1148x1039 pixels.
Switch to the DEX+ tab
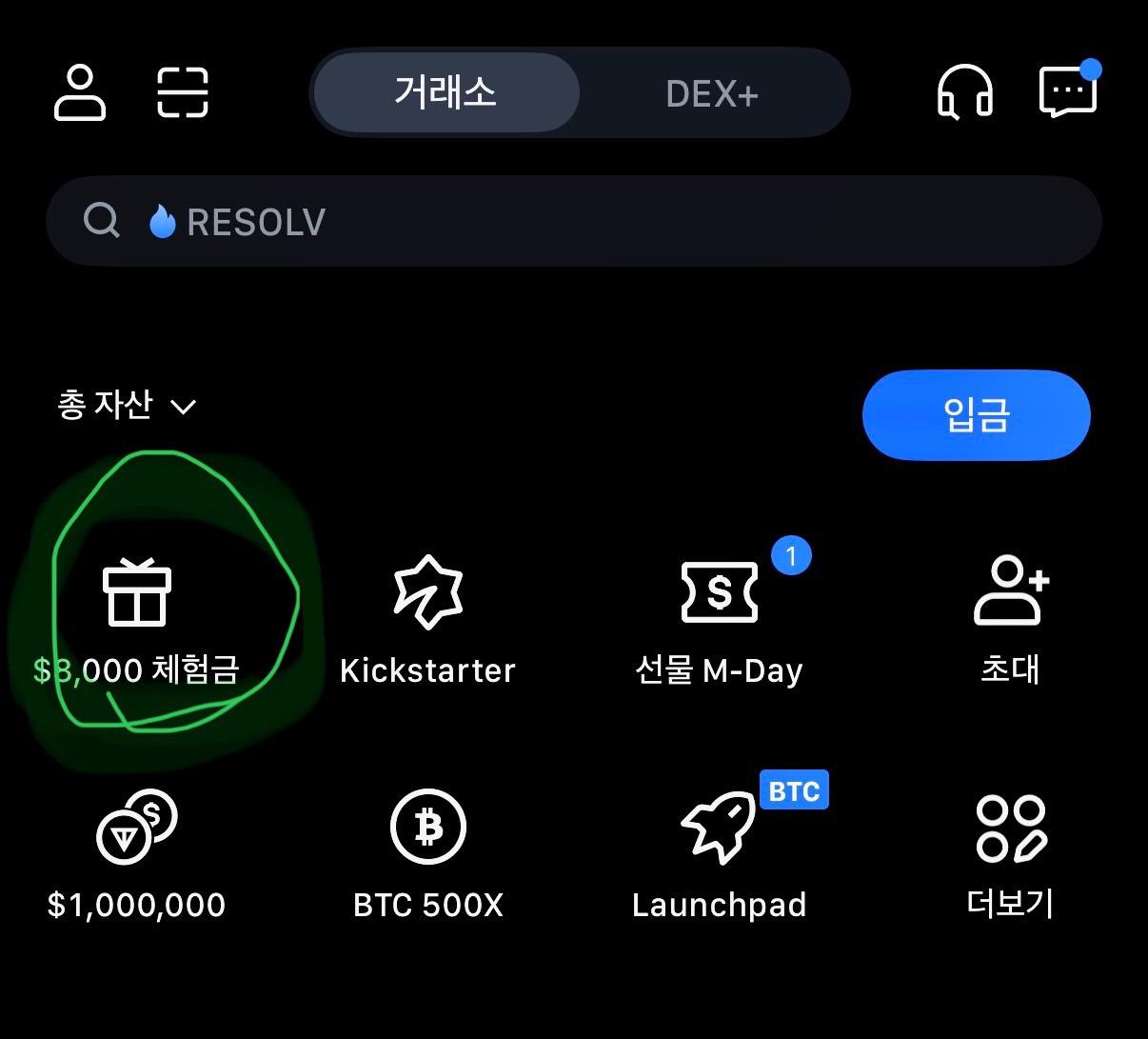click(712, 93)
